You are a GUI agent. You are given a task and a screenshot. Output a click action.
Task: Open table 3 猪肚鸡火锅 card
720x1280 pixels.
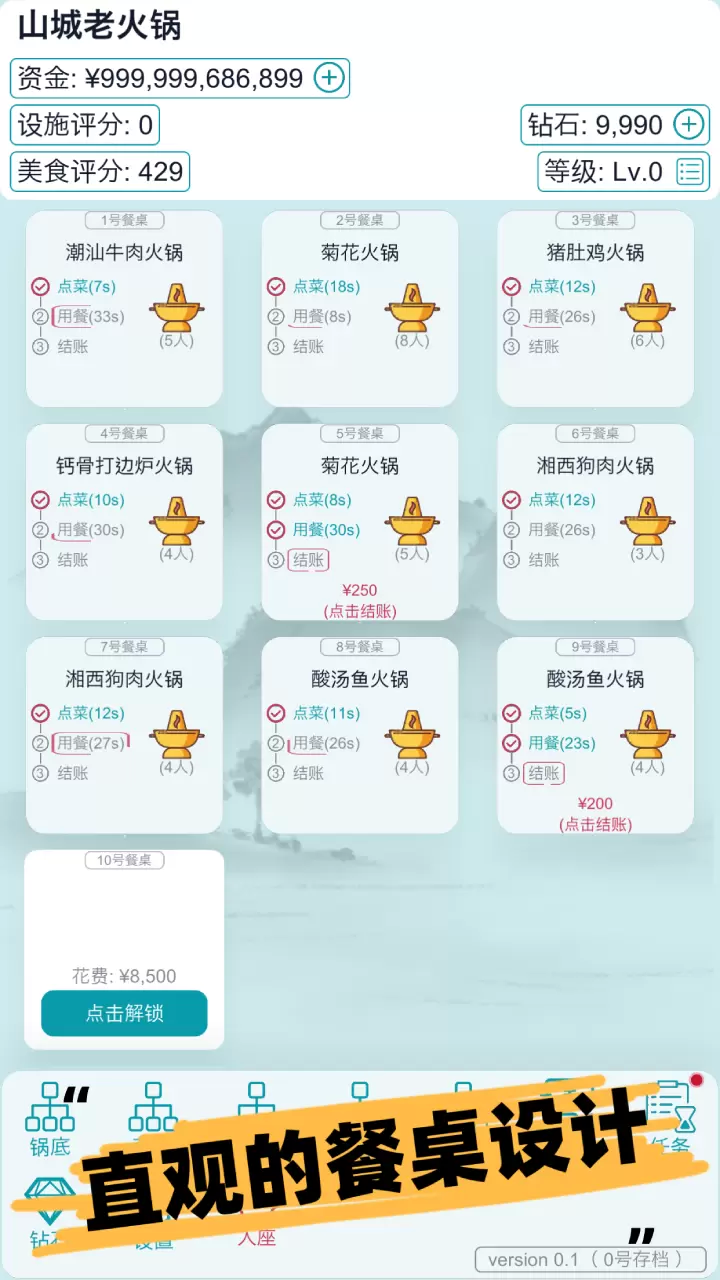click(x=595, y=308)
